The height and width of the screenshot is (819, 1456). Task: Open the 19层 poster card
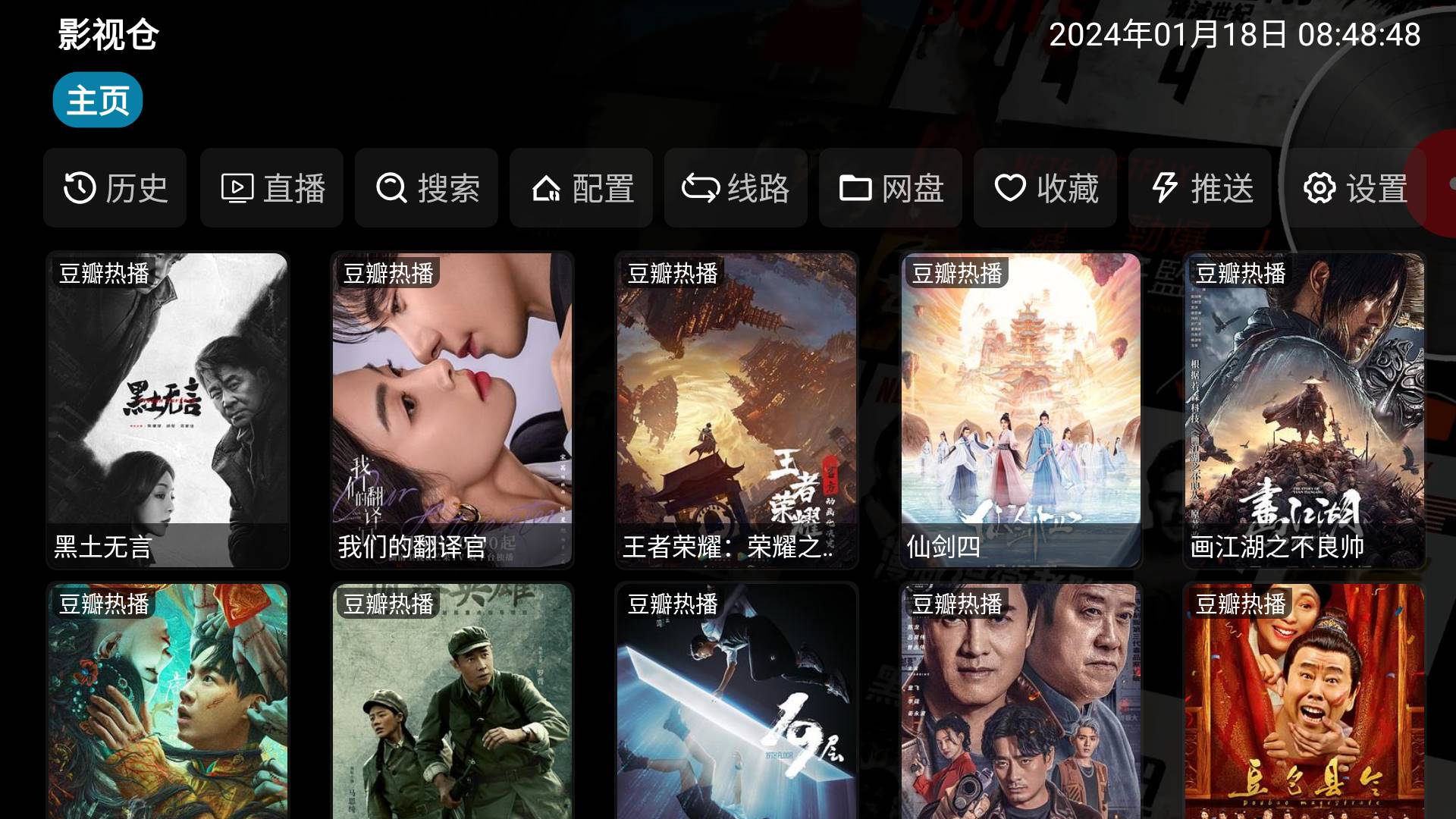736,701
